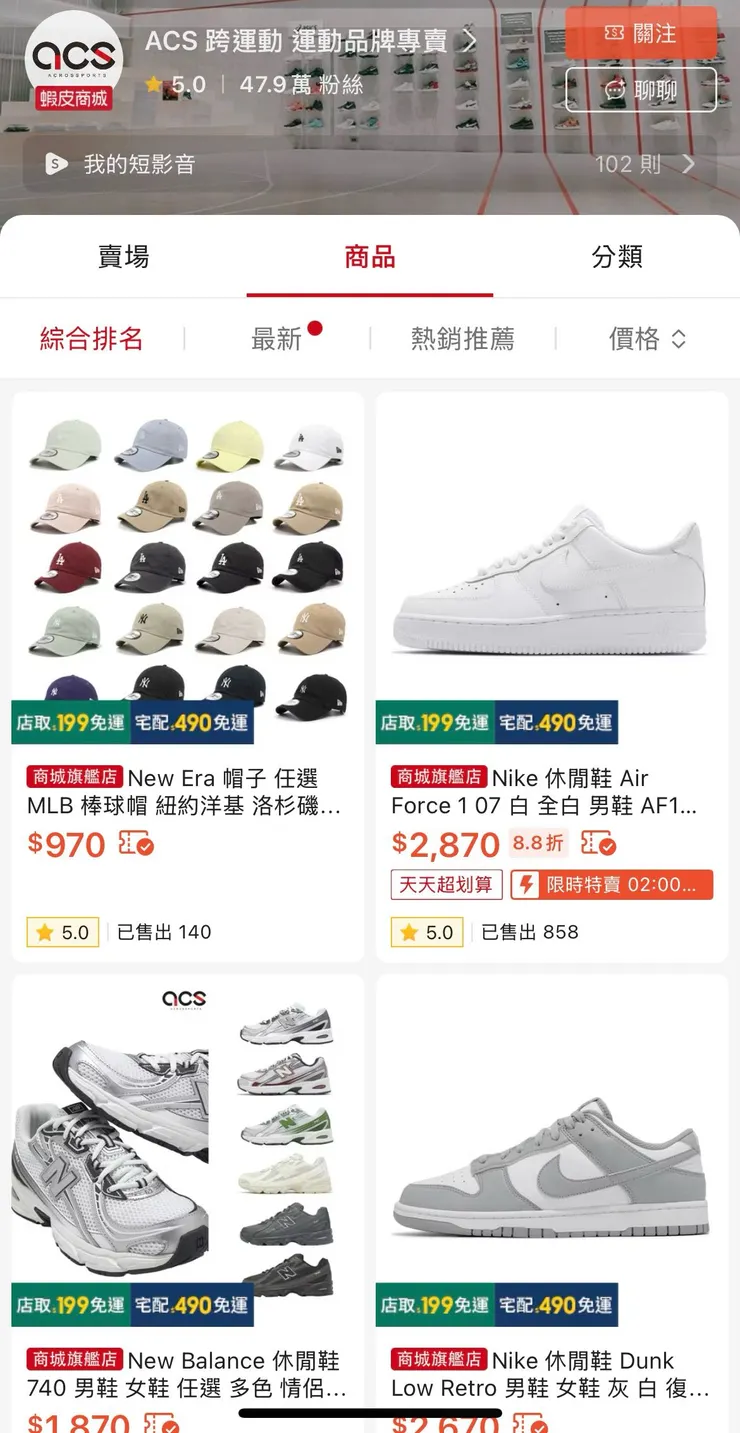Select the 最新 sorting option

point(274,338)
